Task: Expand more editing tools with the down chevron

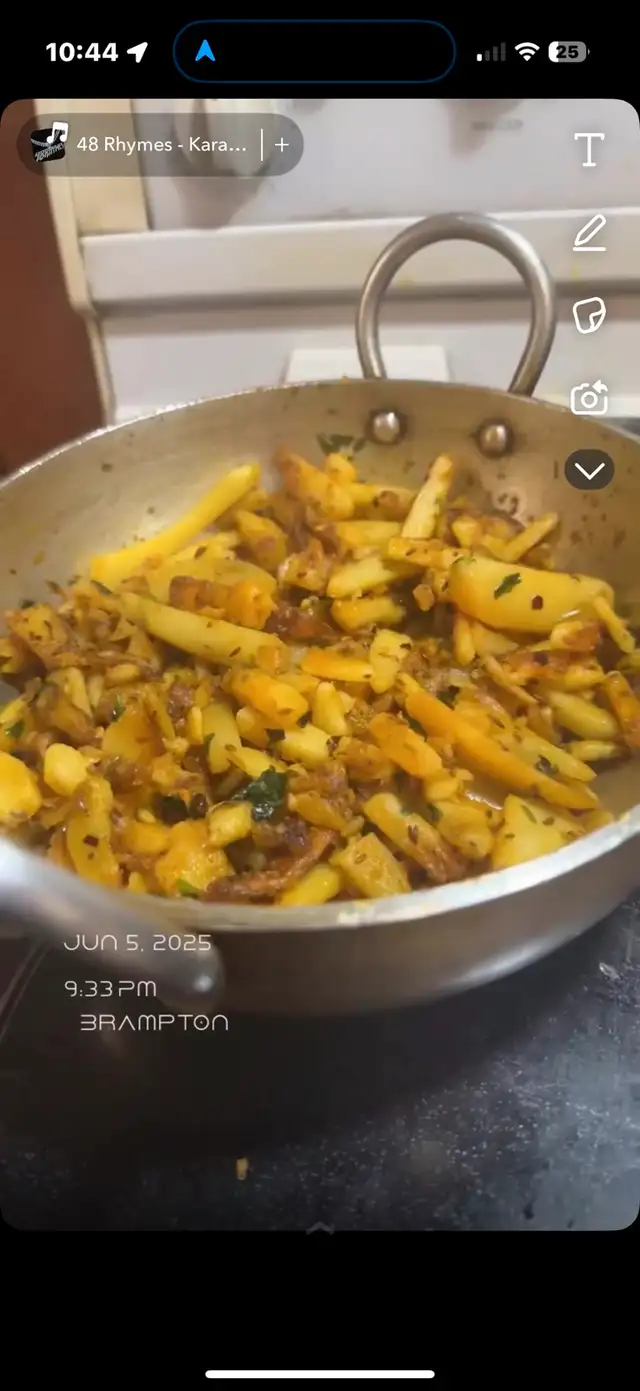Action: coord(589,470)
